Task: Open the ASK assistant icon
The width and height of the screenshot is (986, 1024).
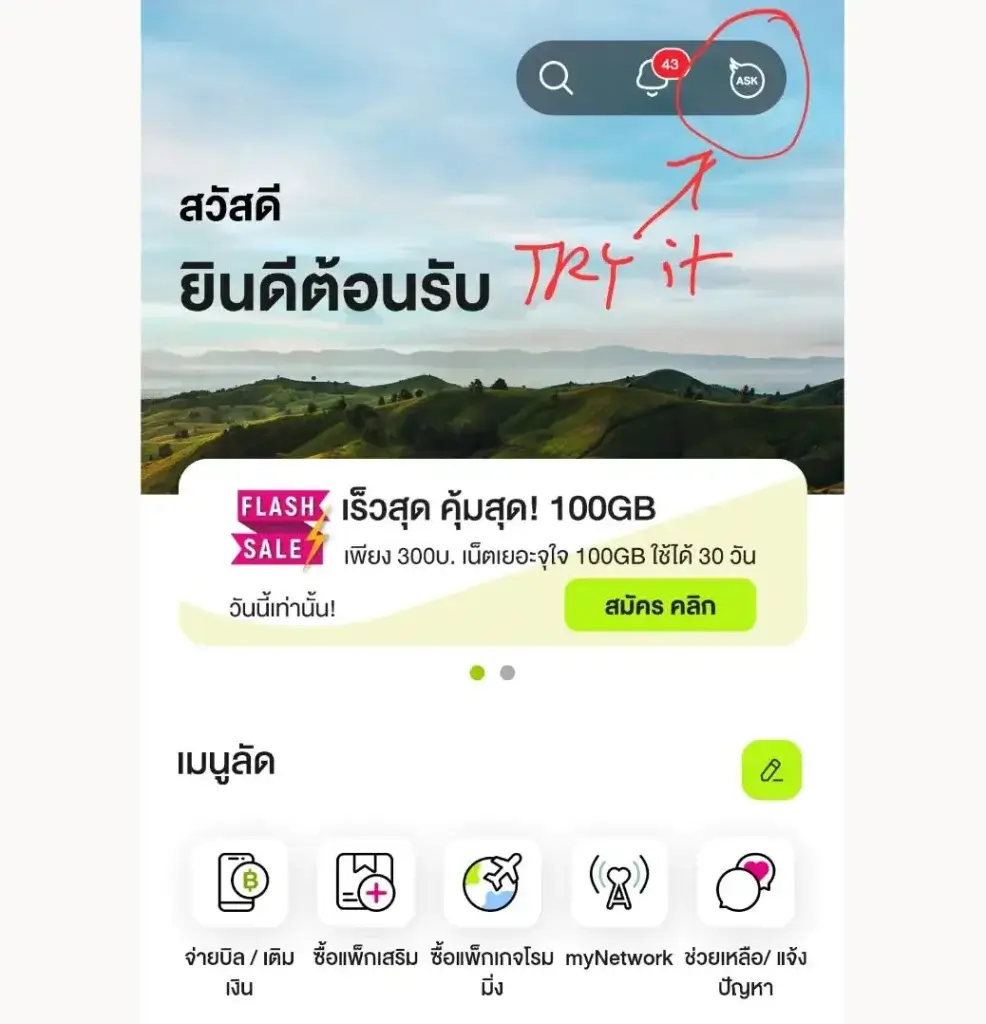Action: [x=746, y=78]
